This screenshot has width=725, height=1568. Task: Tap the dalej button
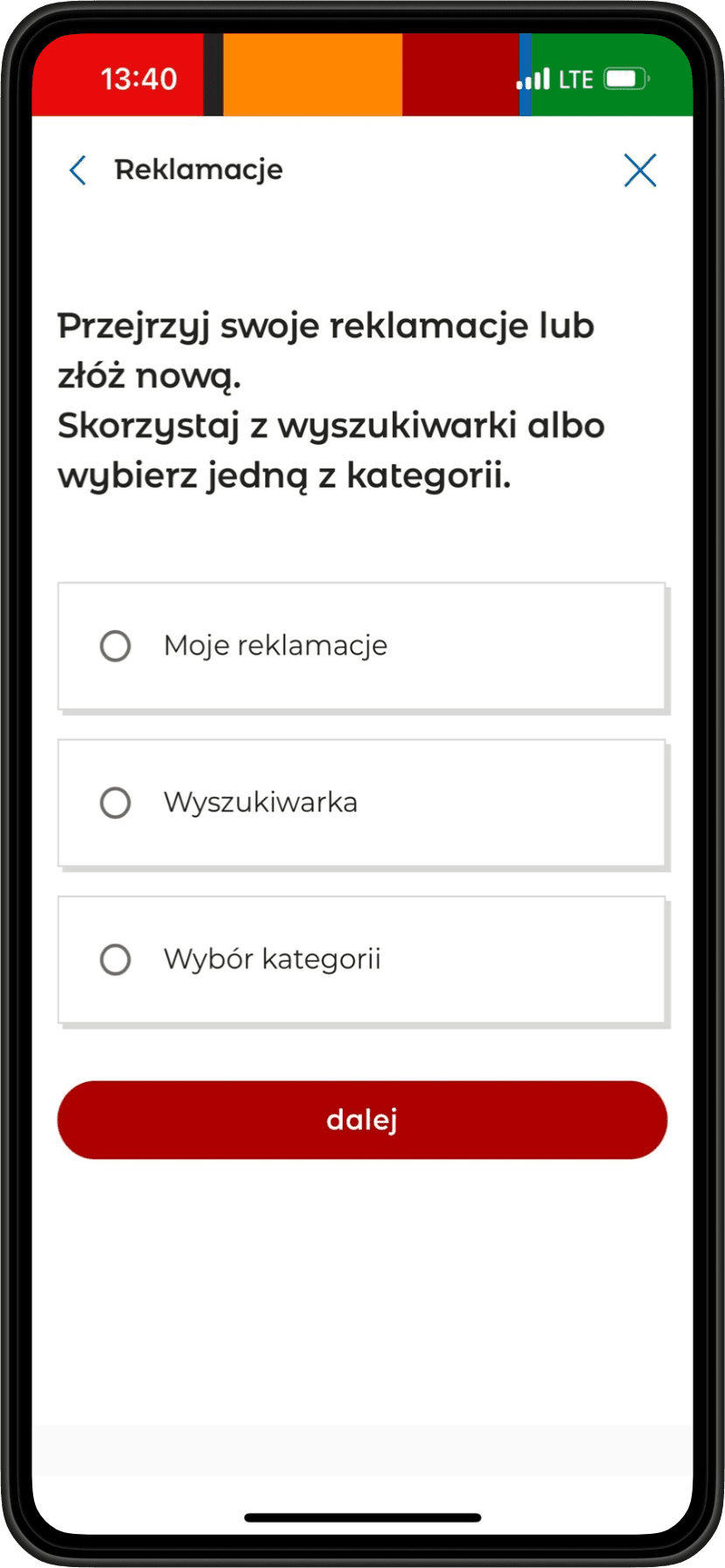pyautogui.click(x=362, y=1120)
